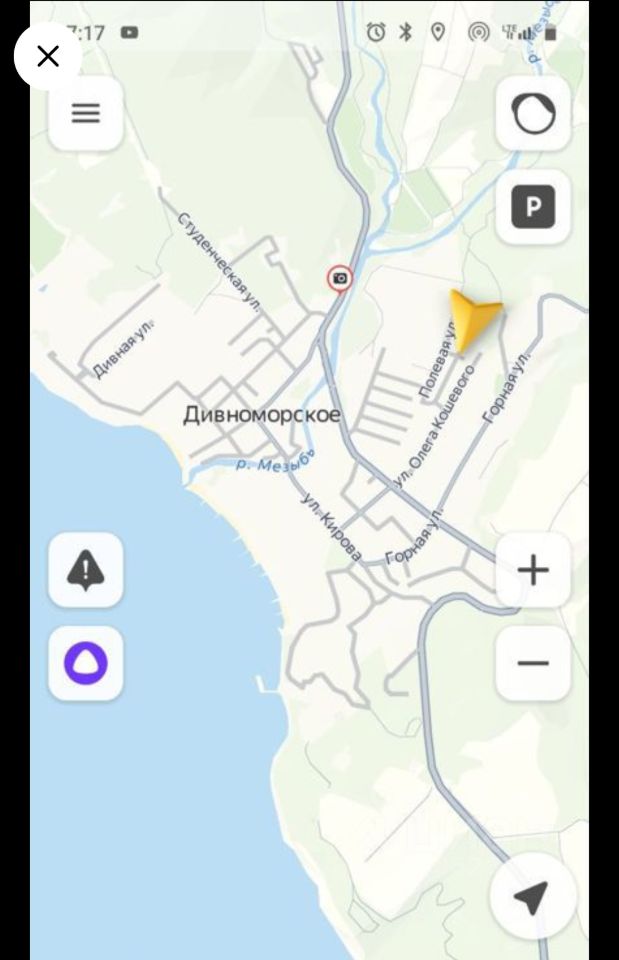Center the map on my location

(x=532, y=897)
